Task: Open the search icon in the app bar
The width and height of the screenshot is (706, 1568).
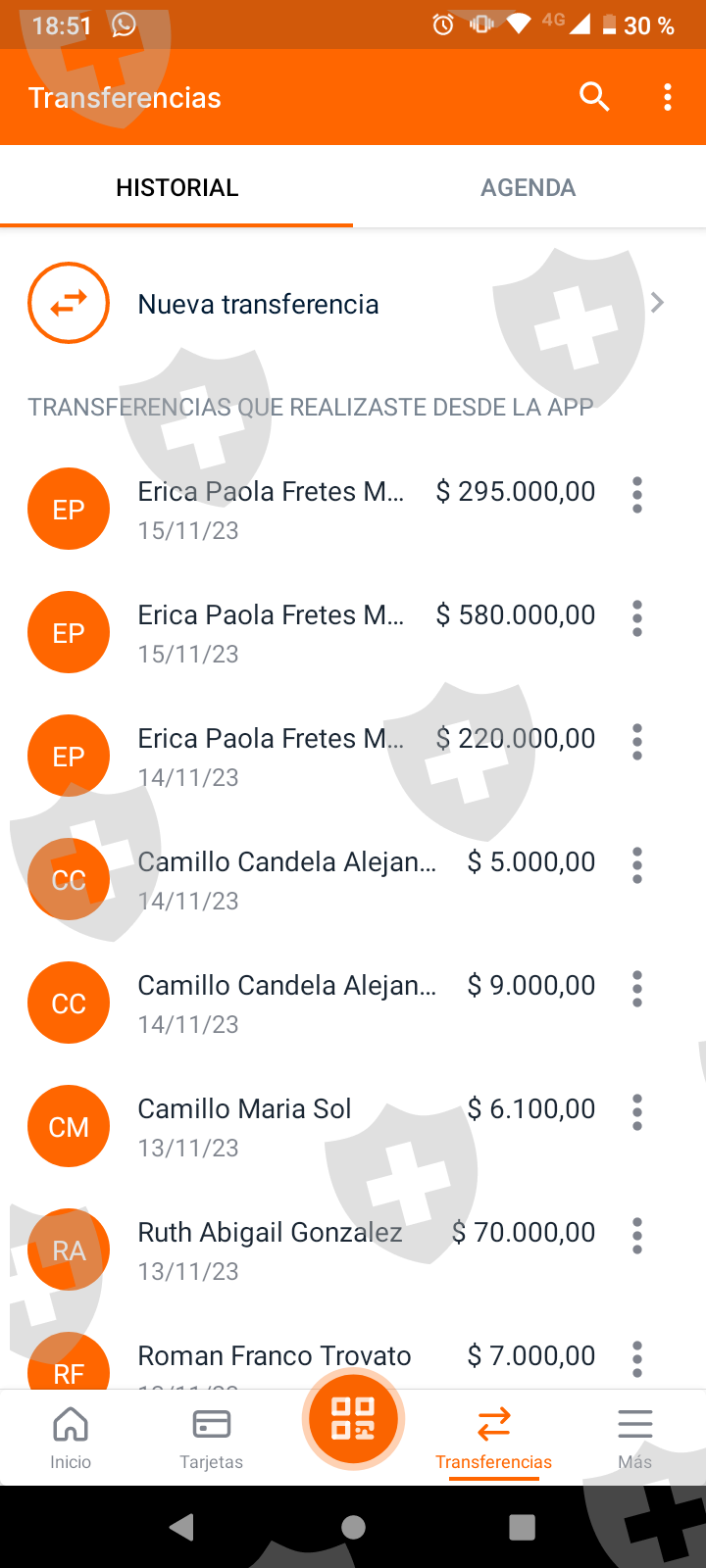Action: (594, 97)
